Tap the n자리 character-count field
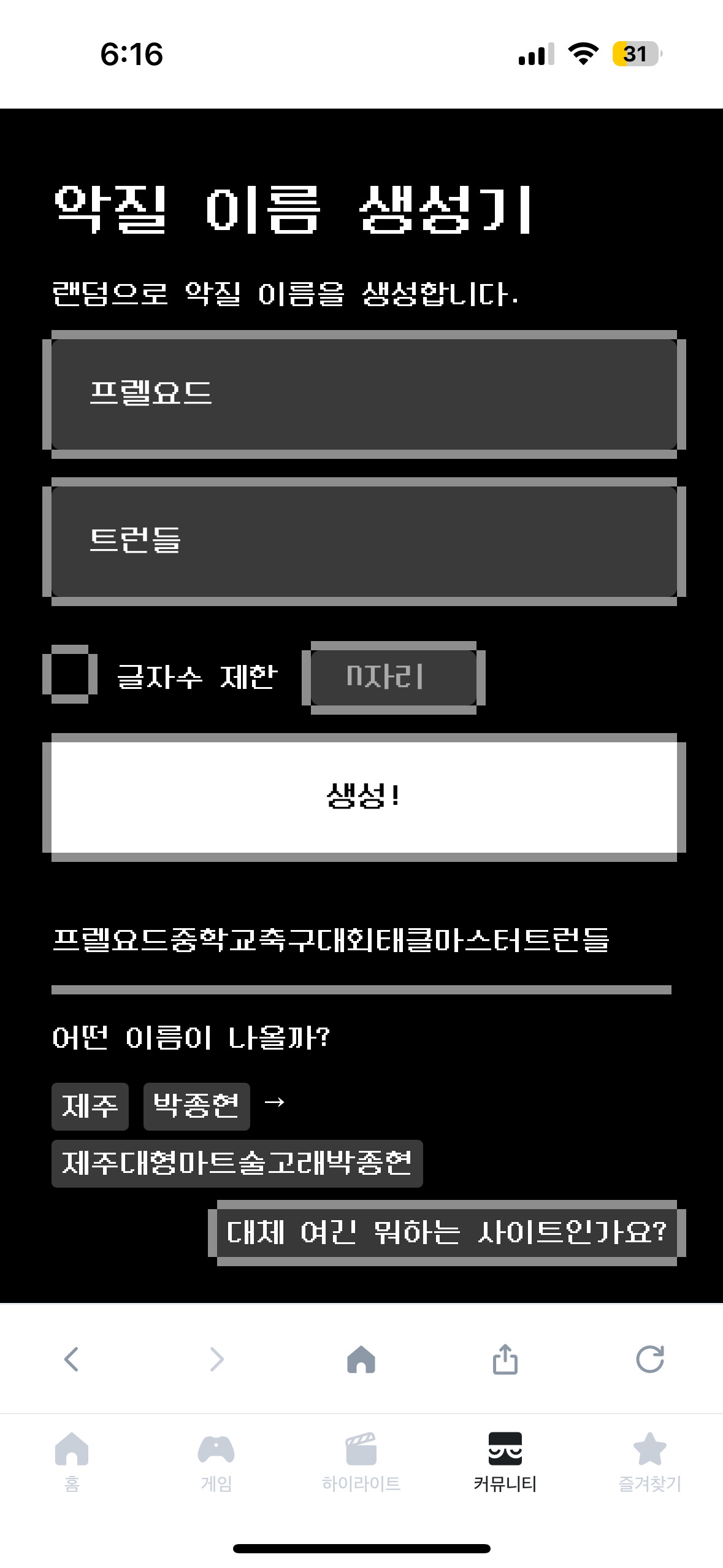 (x=393, y=677)
